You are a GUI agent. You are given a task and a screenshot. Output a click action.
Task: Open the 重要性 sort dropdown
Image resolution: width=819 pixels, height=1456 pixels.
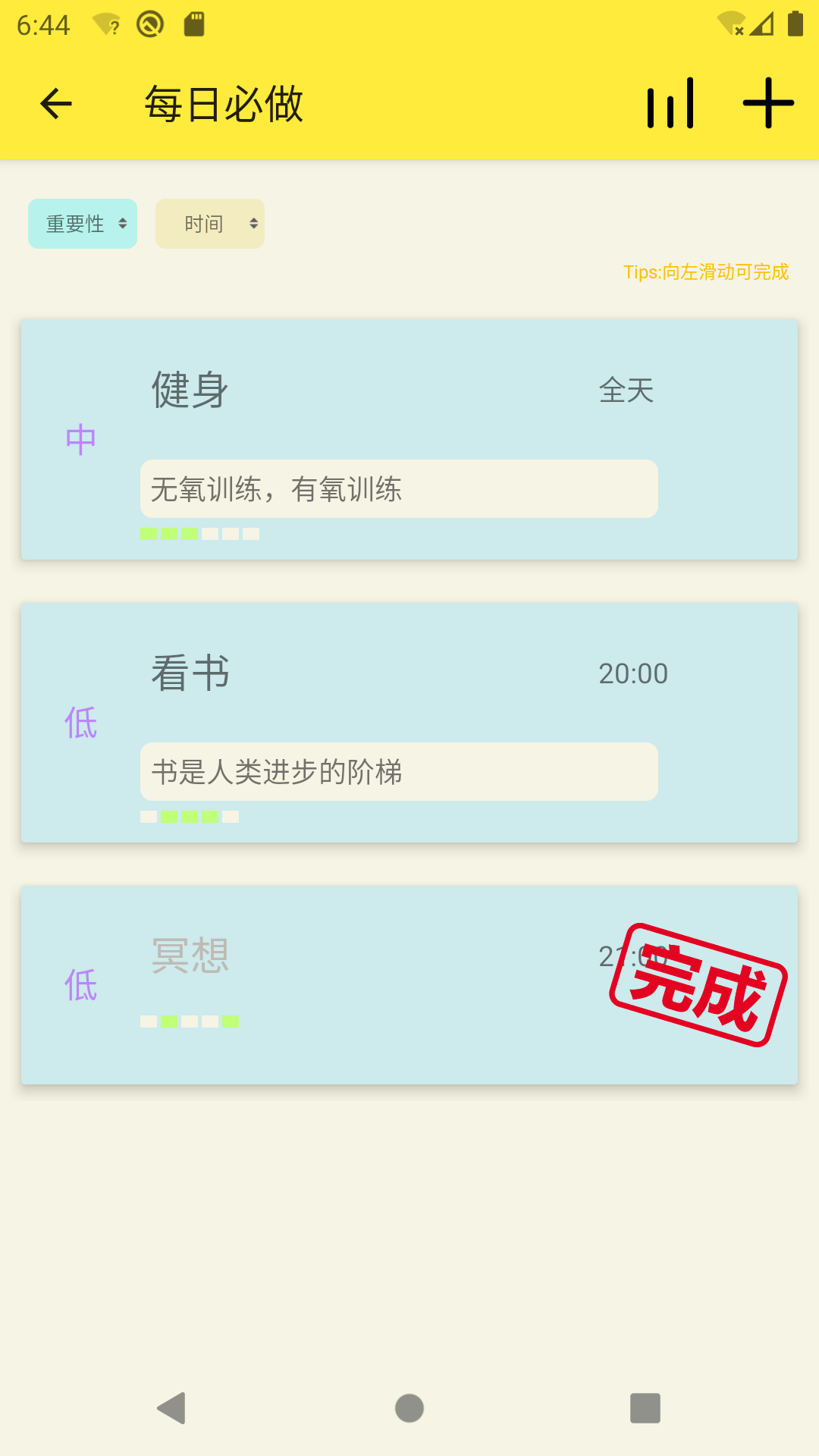click(x=82, y=223)
